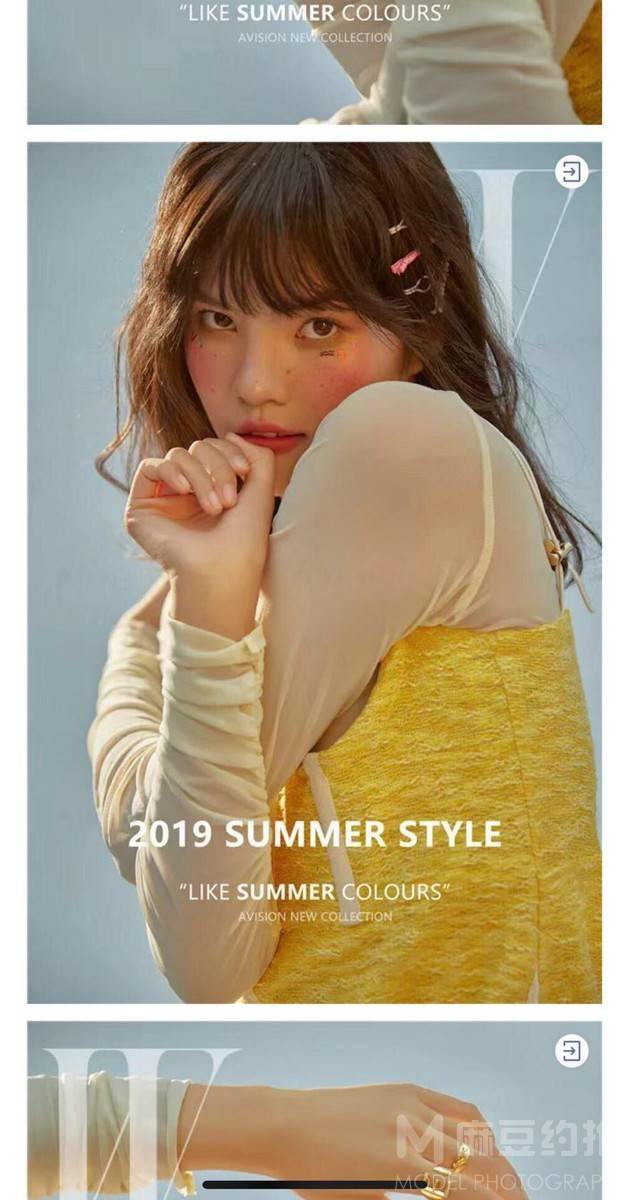Viewport: 629px width, 1200px height.
Task: Tap the open icon on the ring hand card
Action: click(571, 1051)
